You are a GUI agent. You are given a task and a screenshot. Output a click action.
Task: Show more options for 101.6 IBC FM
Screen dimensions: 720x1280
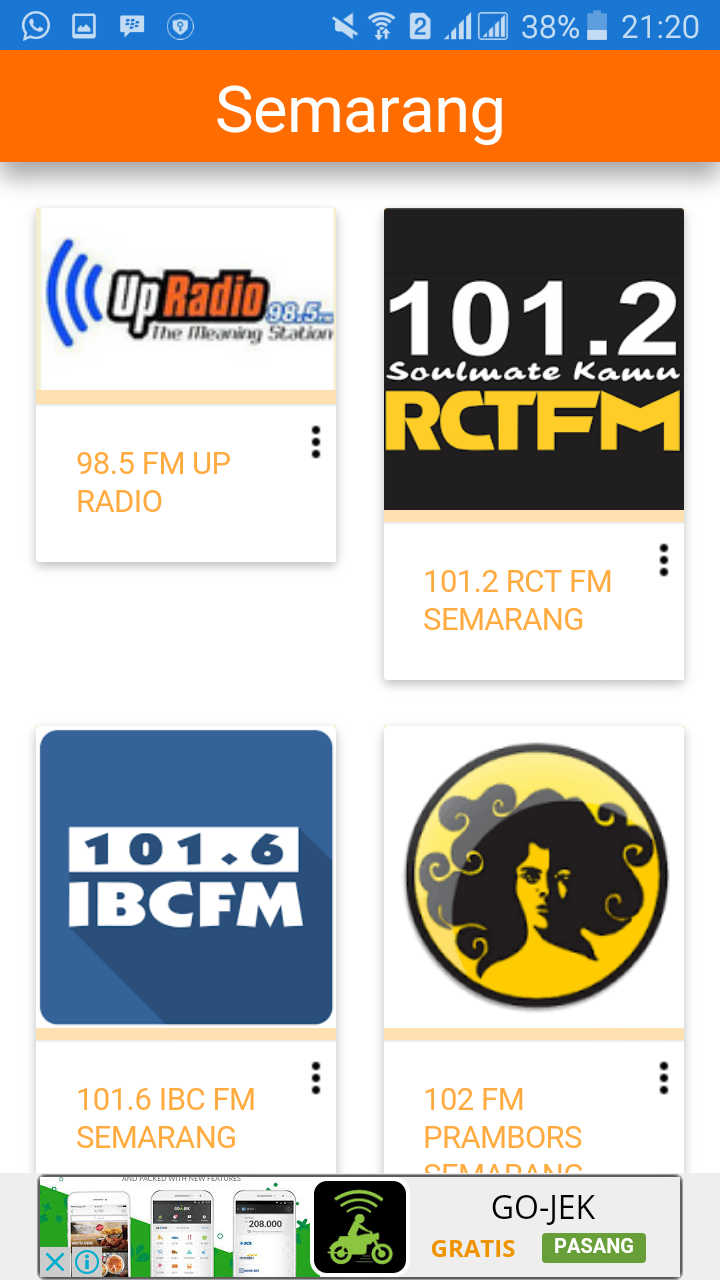click(315, 1078)
